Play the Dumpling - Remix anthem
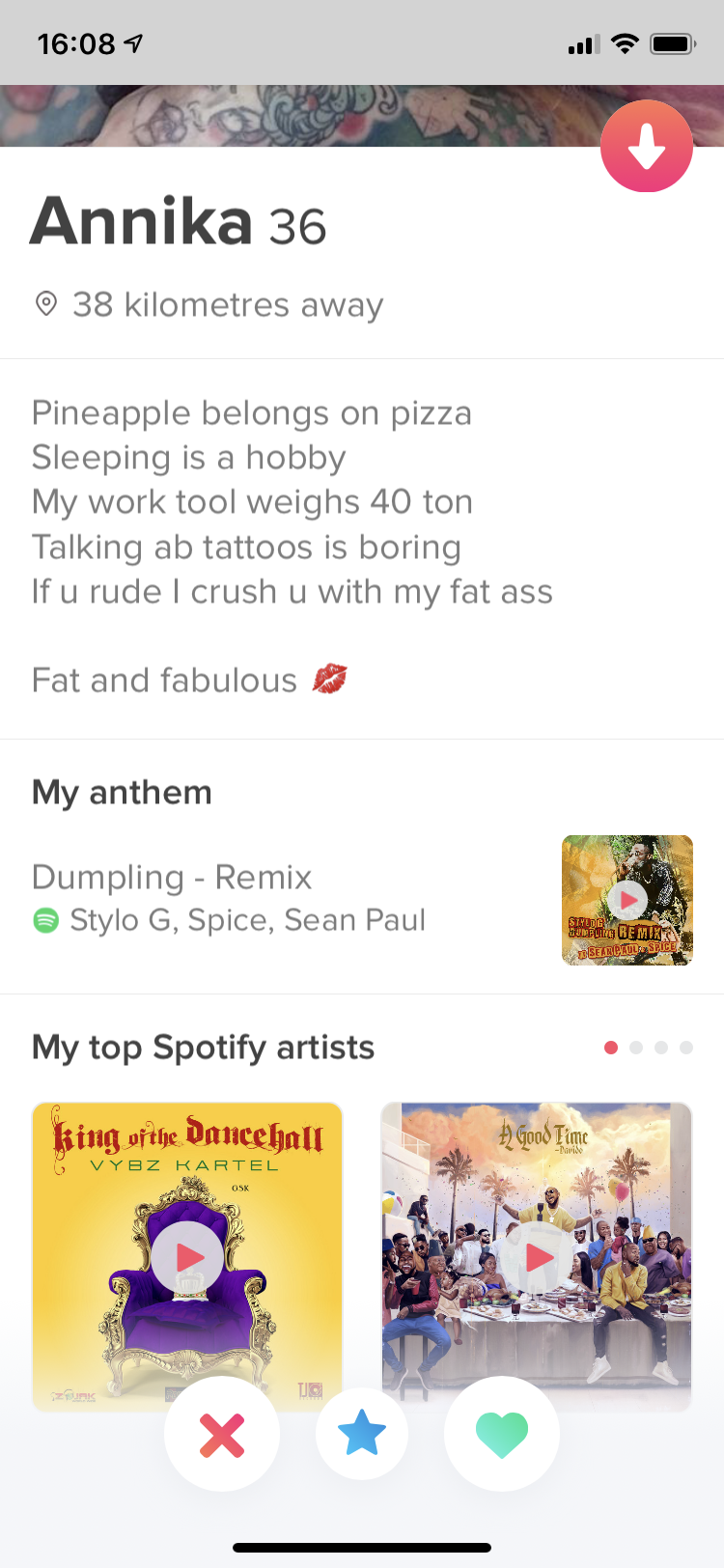 pyautogui.click(x=627, y=900)
